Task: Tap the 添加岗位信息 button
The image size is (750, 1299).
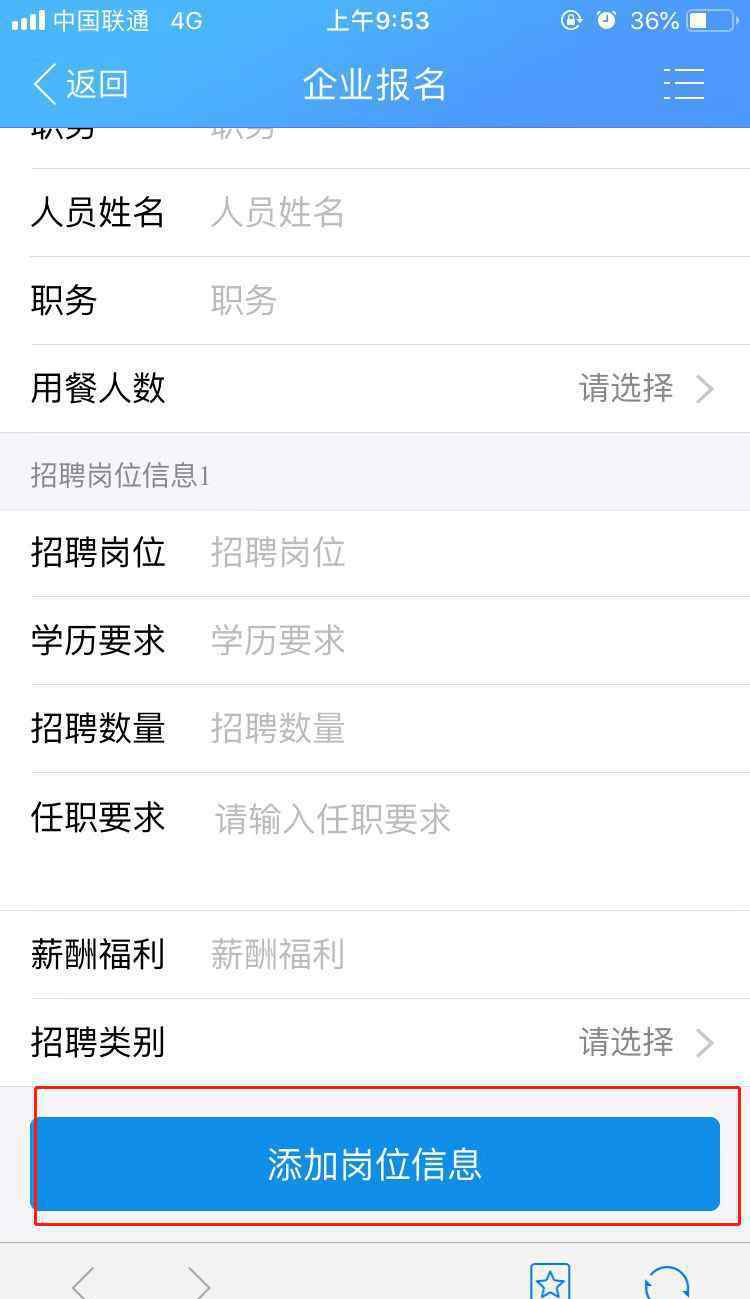Action: 375,1164
